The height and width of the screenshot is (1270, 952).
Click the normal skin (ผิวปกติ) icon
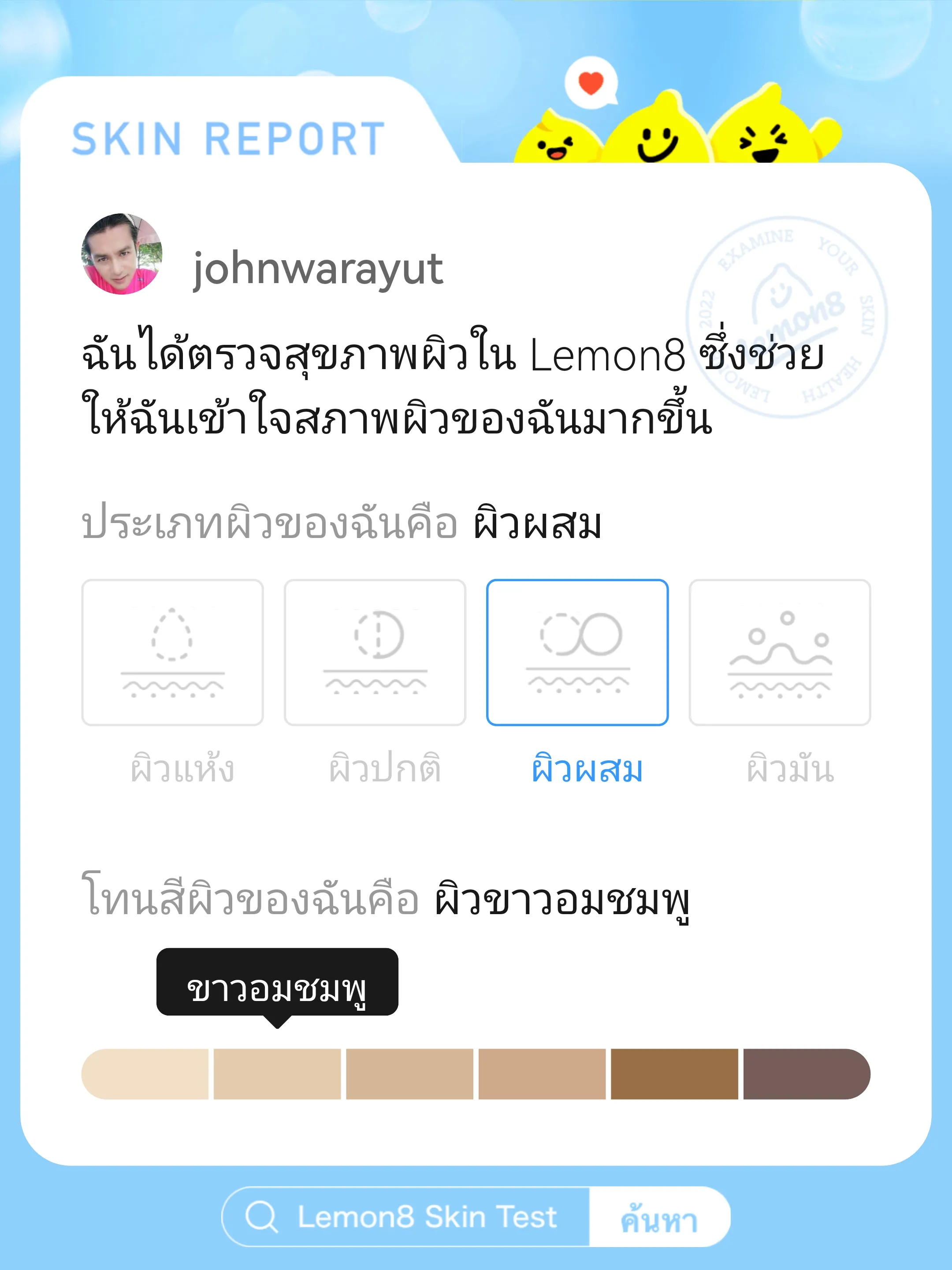[x=376, y=652]
